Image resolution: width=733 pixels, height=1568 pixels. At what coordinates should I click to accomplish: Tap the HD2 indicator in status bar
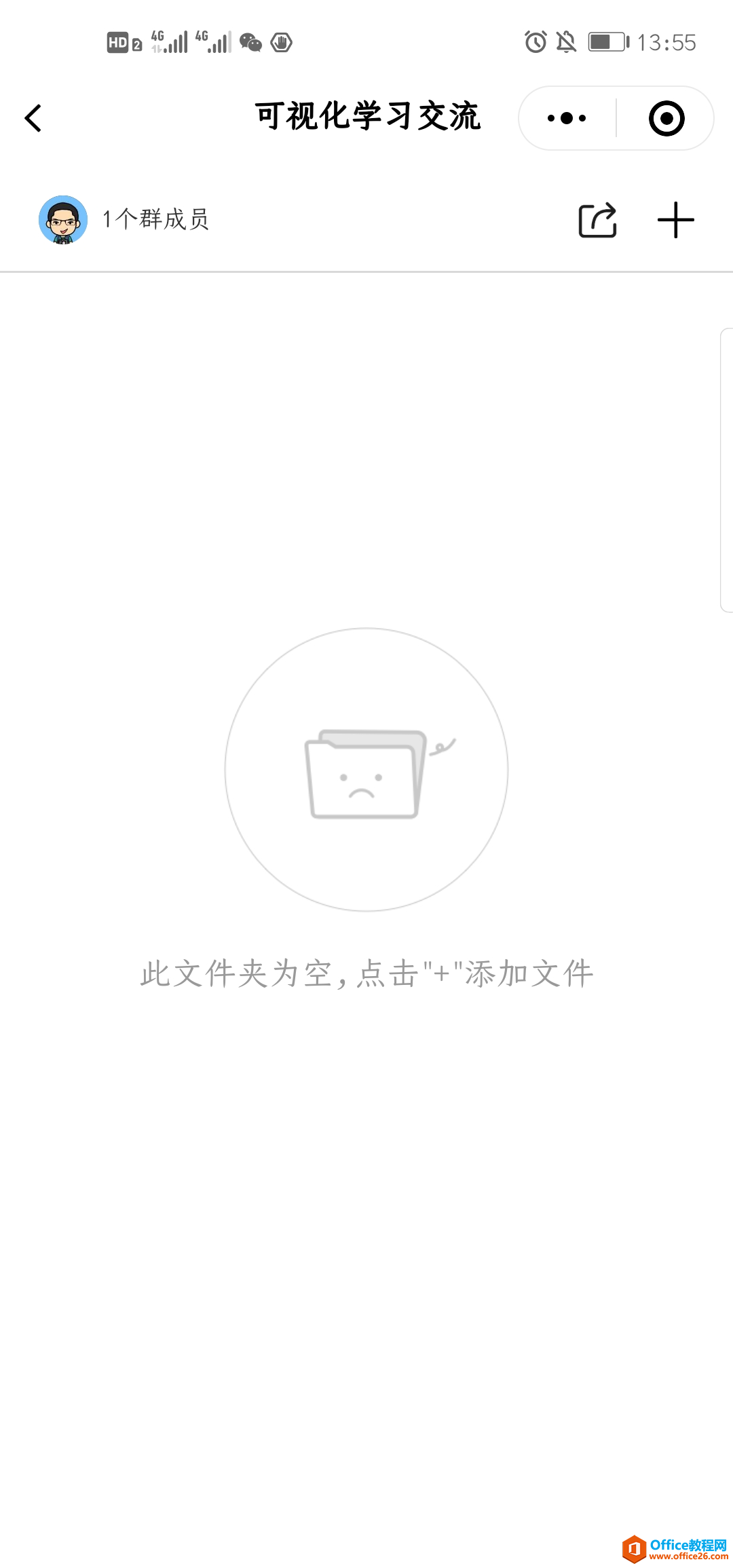click(123, 42)
